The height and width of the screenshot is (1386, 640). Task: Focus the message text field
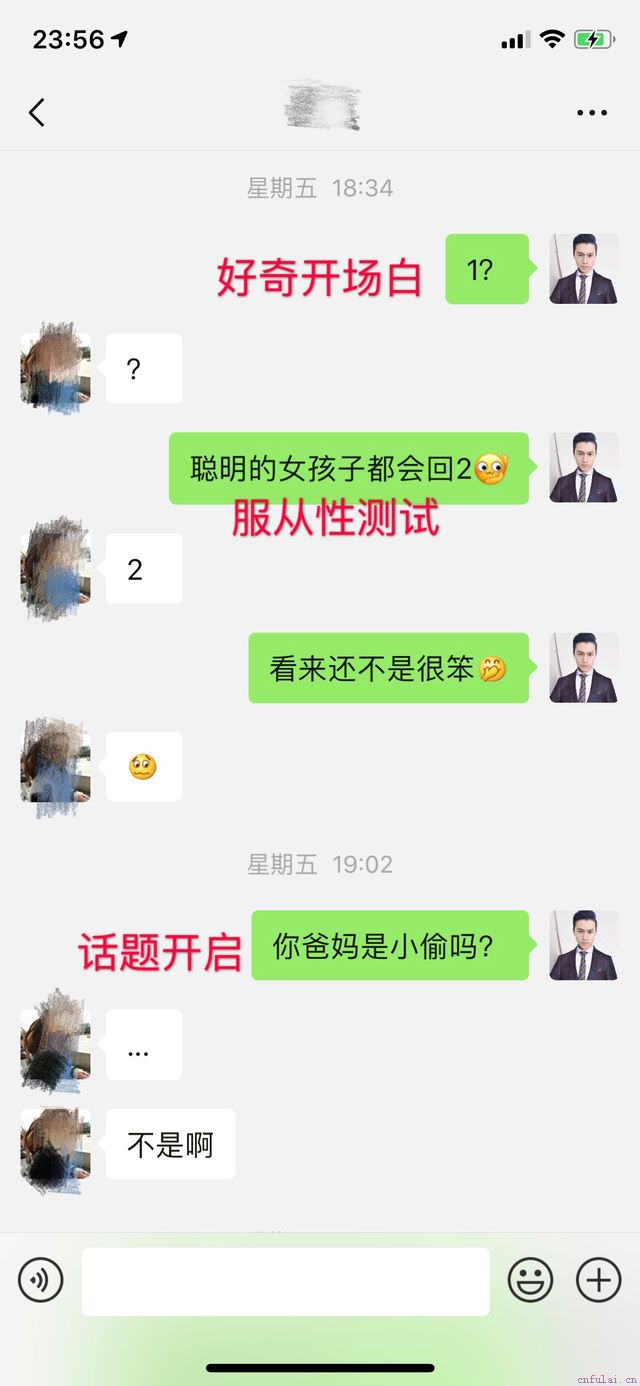286,1281
